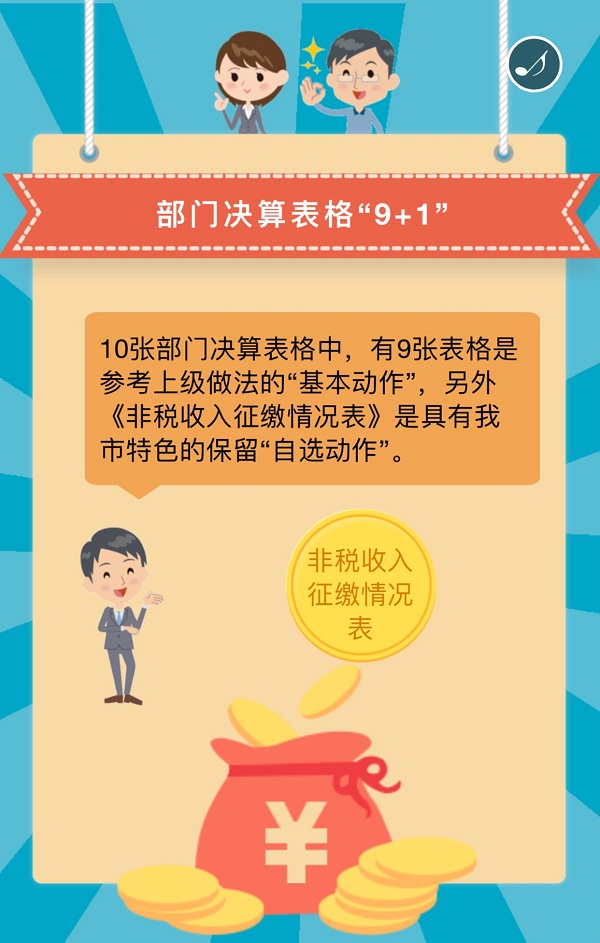Toggle the background music icon
The image size is (600, 943).
[534, 63]
